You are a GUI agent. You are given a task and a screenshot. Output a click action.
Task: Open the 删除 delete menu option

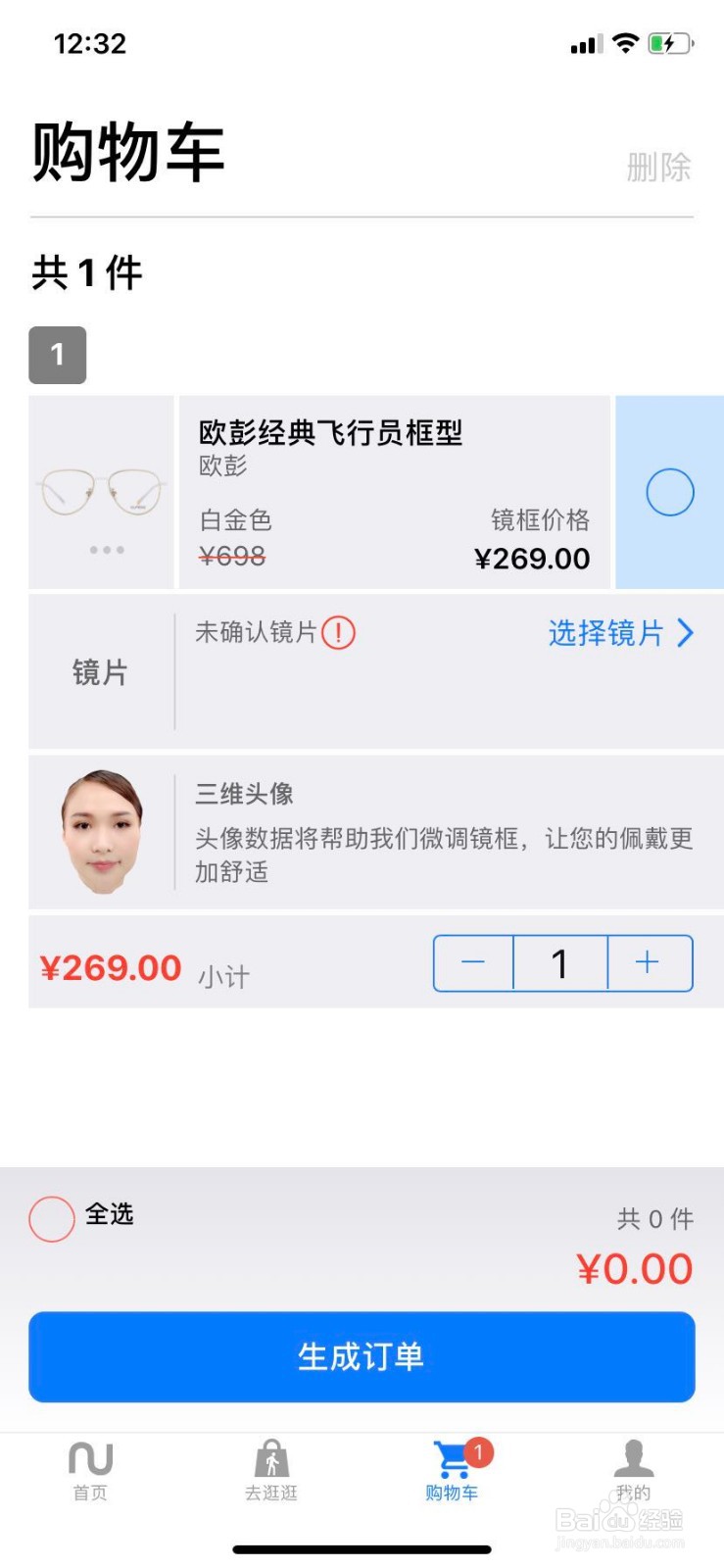(x=657, y=167)
